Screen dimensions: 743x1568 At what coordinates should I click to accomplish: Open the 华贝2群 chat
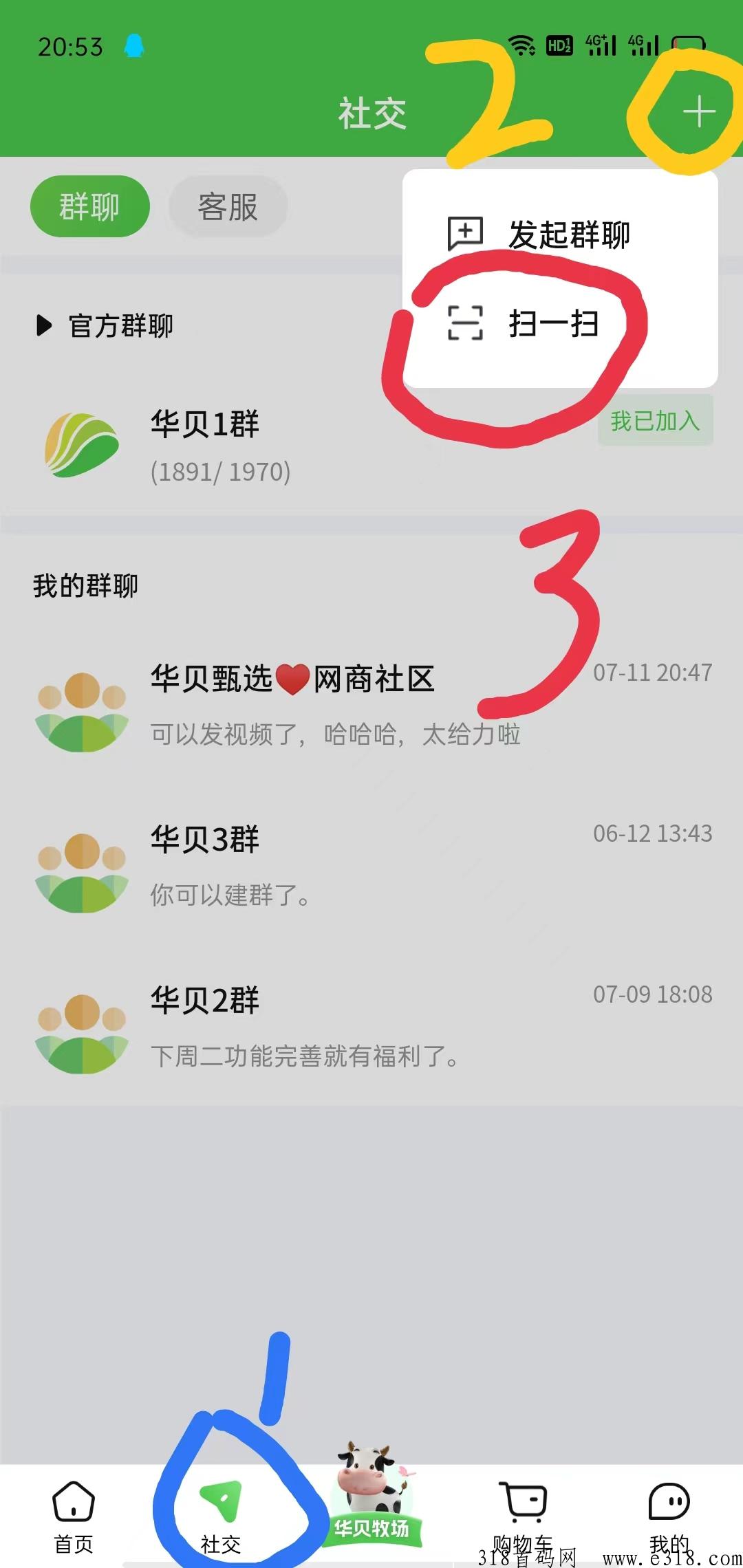click(371, 1027)
